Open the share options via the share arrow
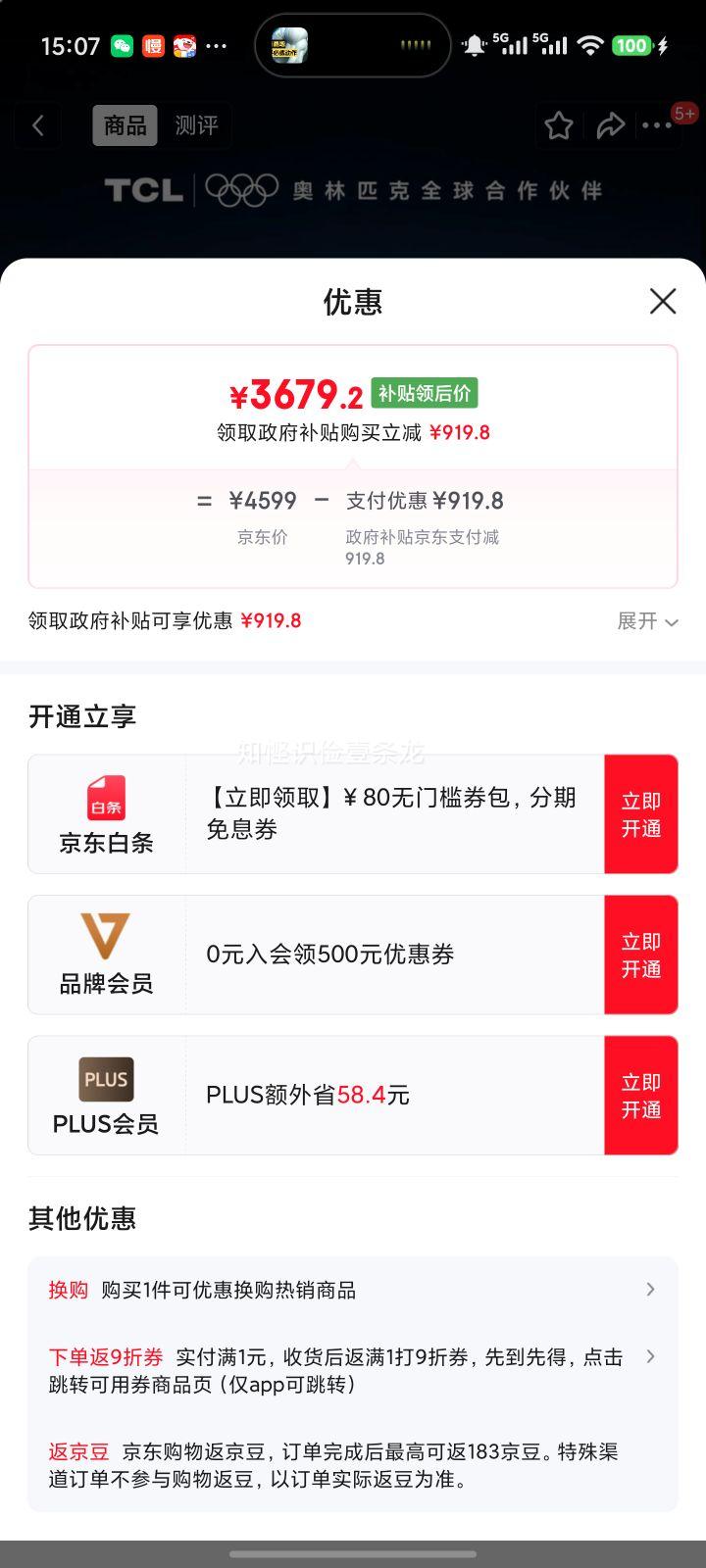This screenshot has height=1568, width=706. click(x=612, y=125)
